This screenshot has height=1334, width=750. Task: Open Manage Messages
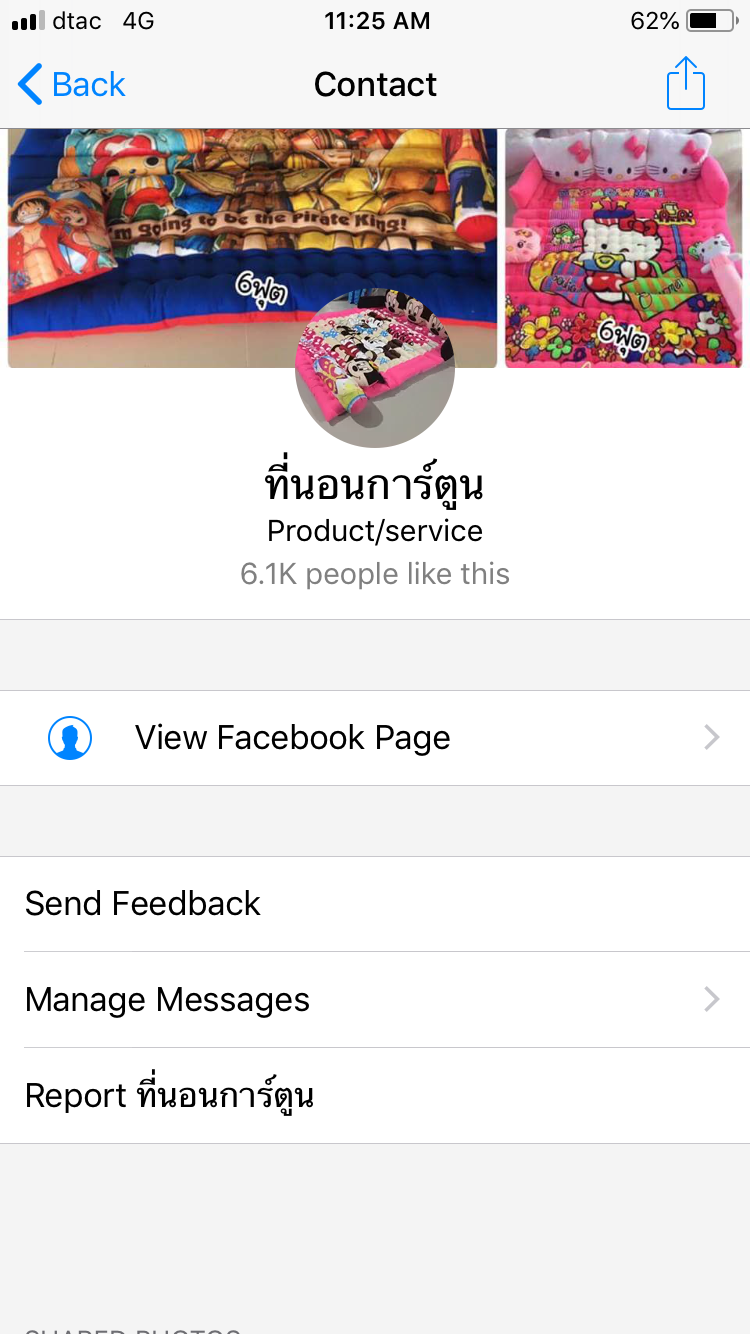pos(375,1000)
